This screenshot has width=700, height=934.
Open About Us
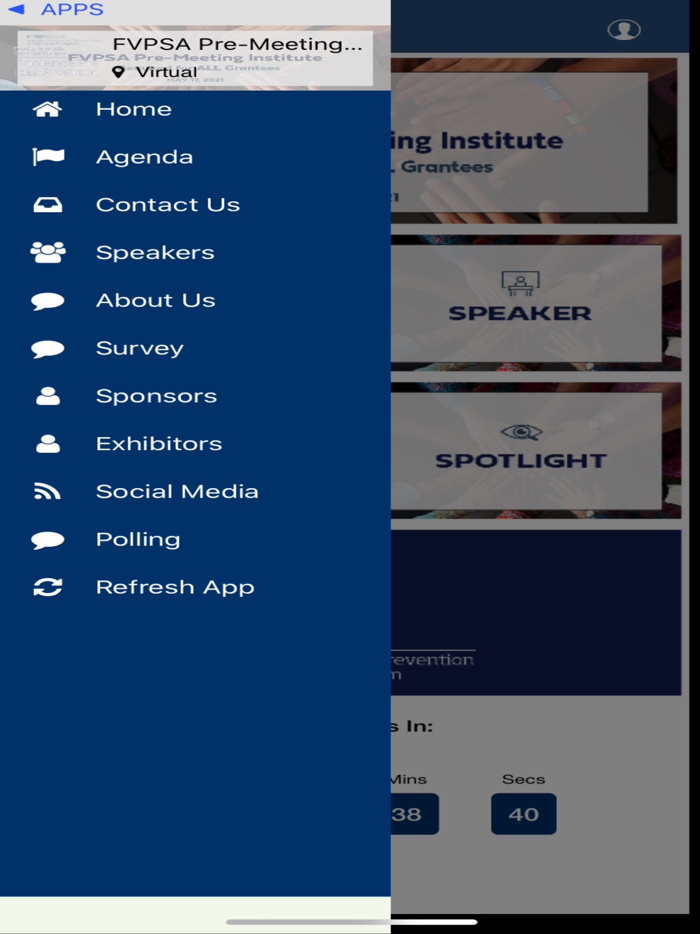[x=155, y=301]
